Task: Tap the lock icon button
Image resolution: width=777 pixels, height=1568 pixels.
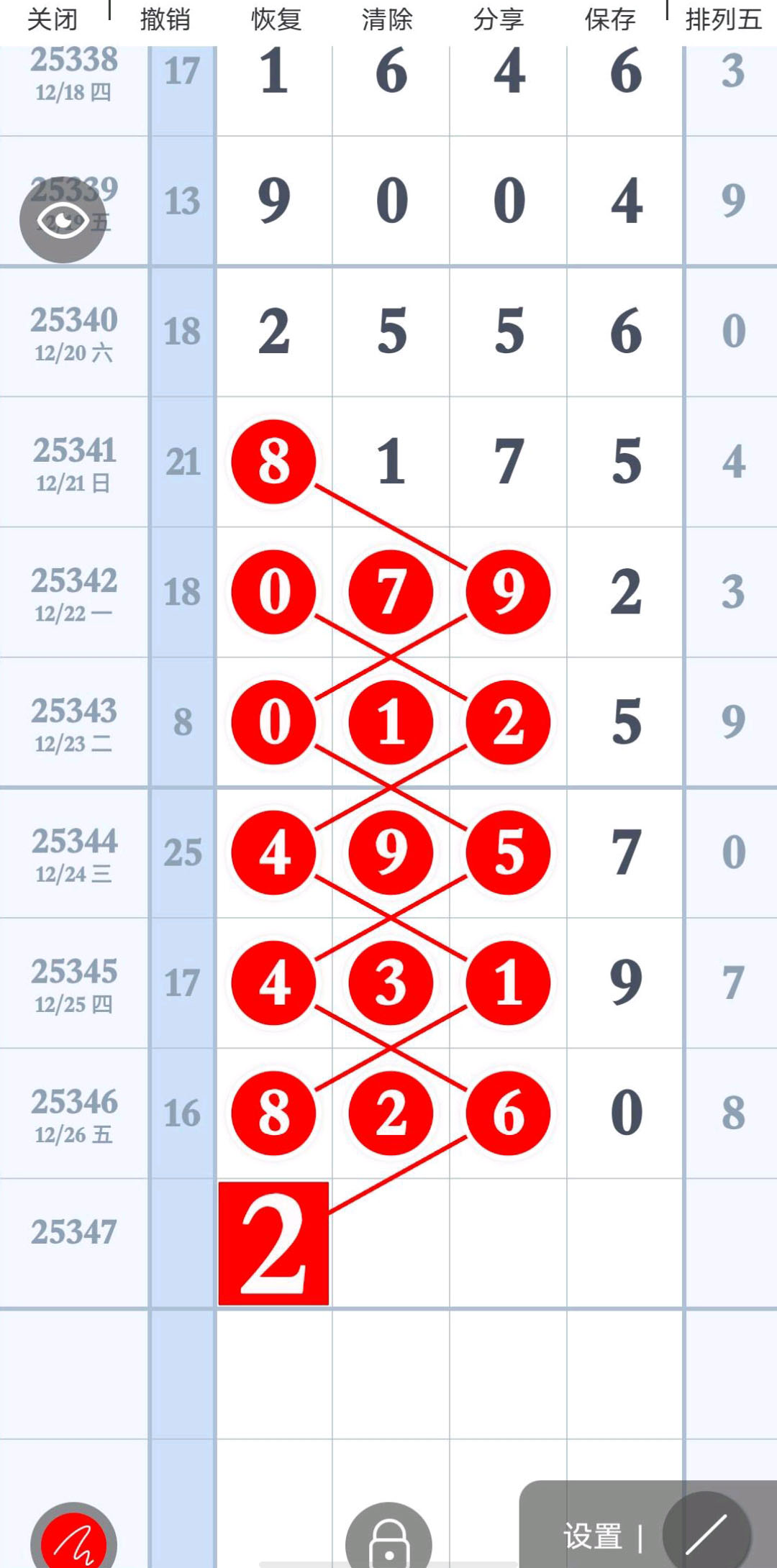Action: click(x=388, y=1539)
